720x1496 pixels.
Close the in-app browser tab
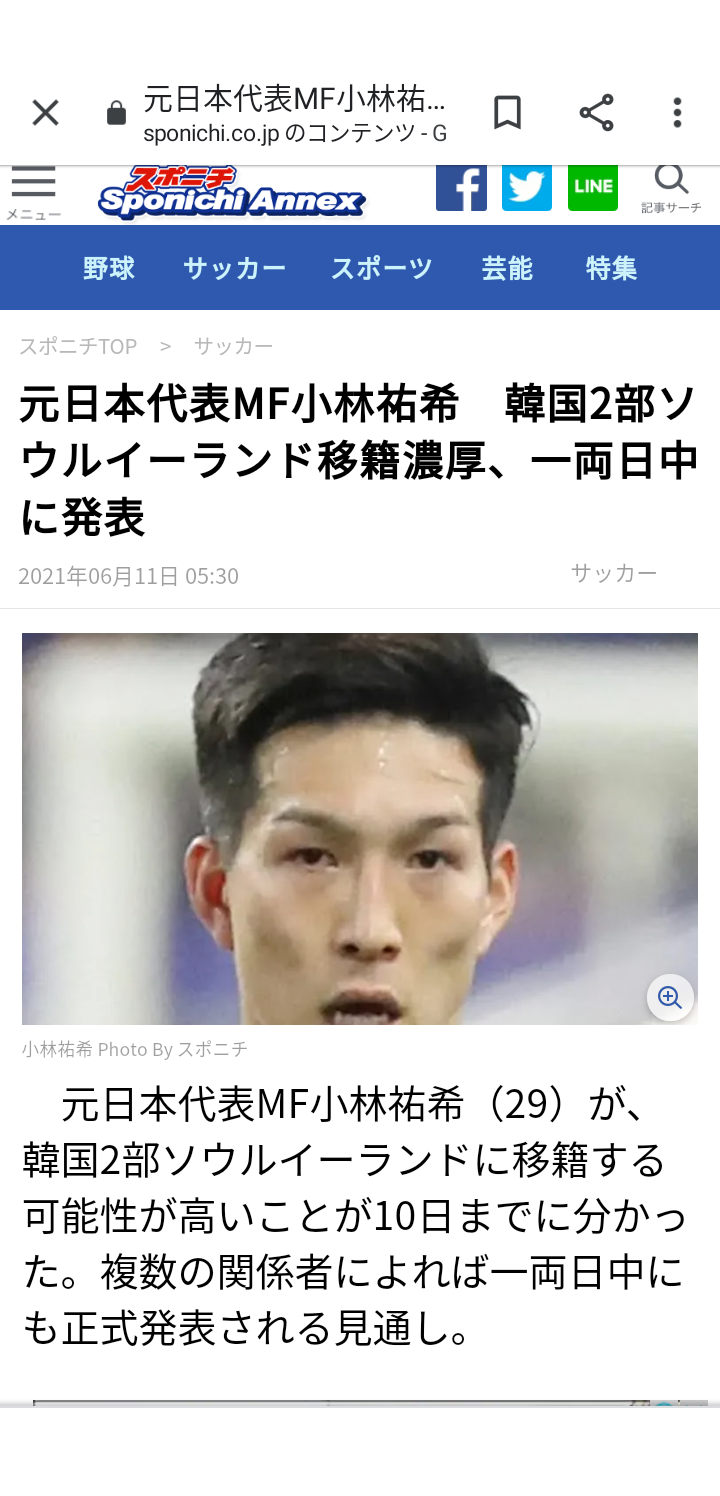coord(45,113)
